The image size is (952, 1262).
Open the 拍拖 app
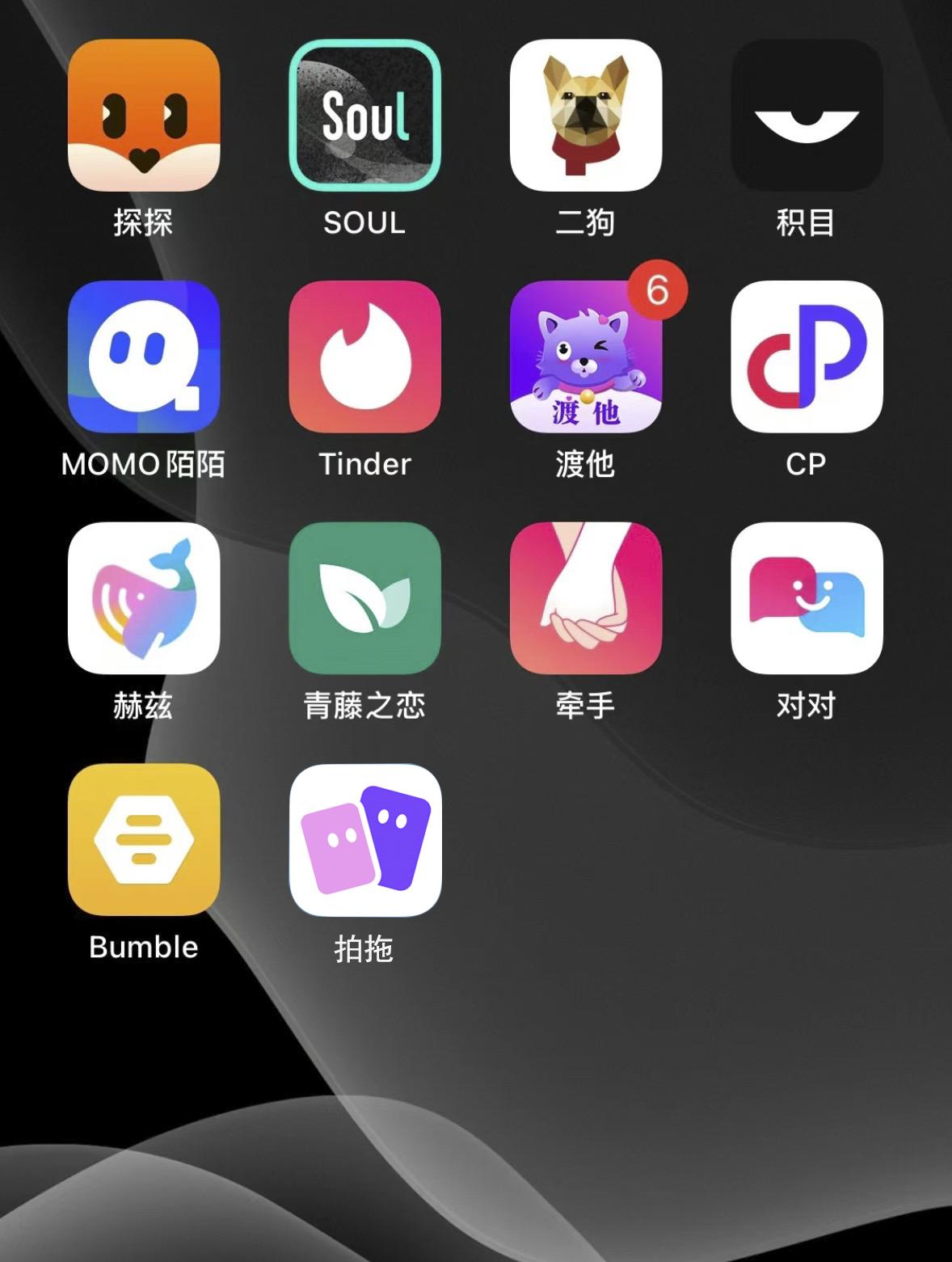364,839
